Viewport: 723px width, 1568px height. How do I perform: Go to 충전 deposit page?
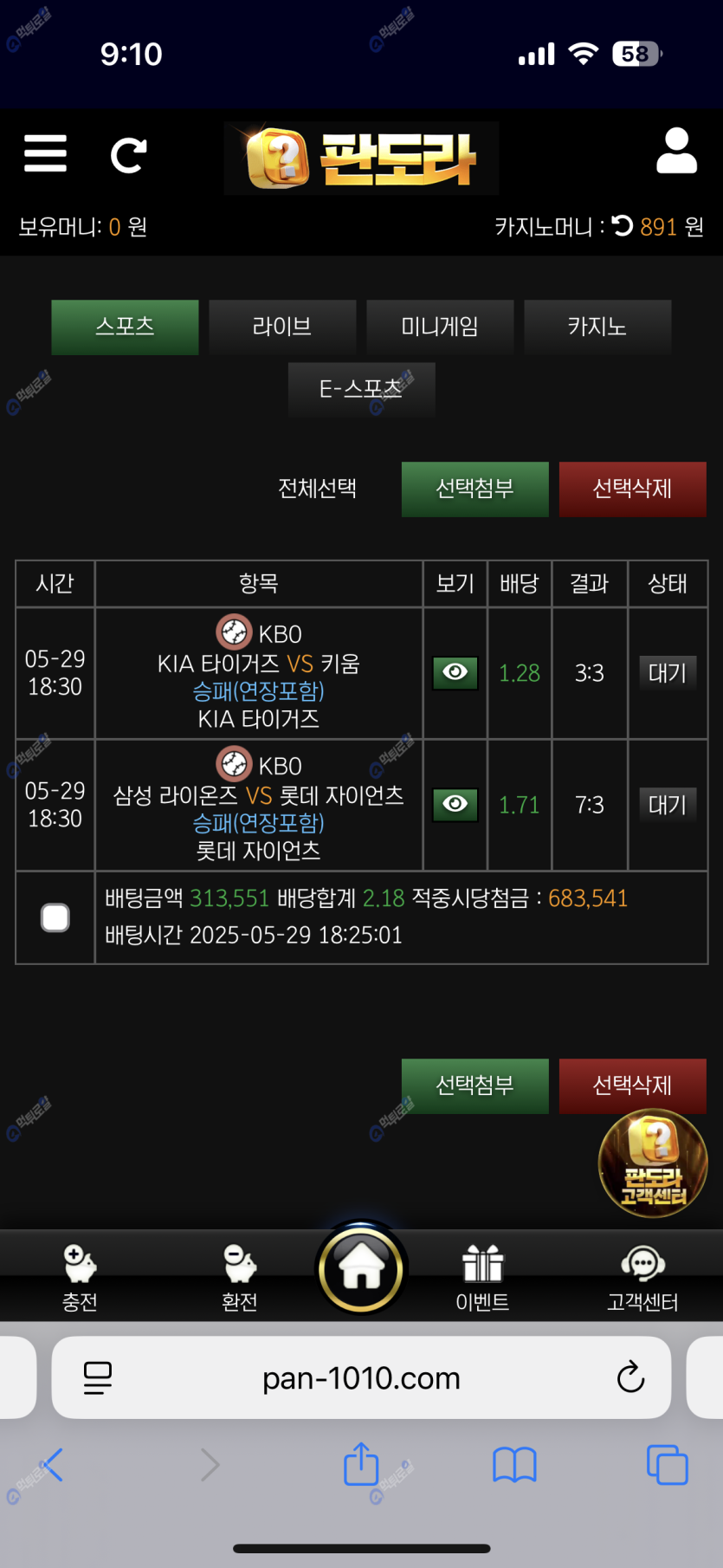click(80, 1277)
